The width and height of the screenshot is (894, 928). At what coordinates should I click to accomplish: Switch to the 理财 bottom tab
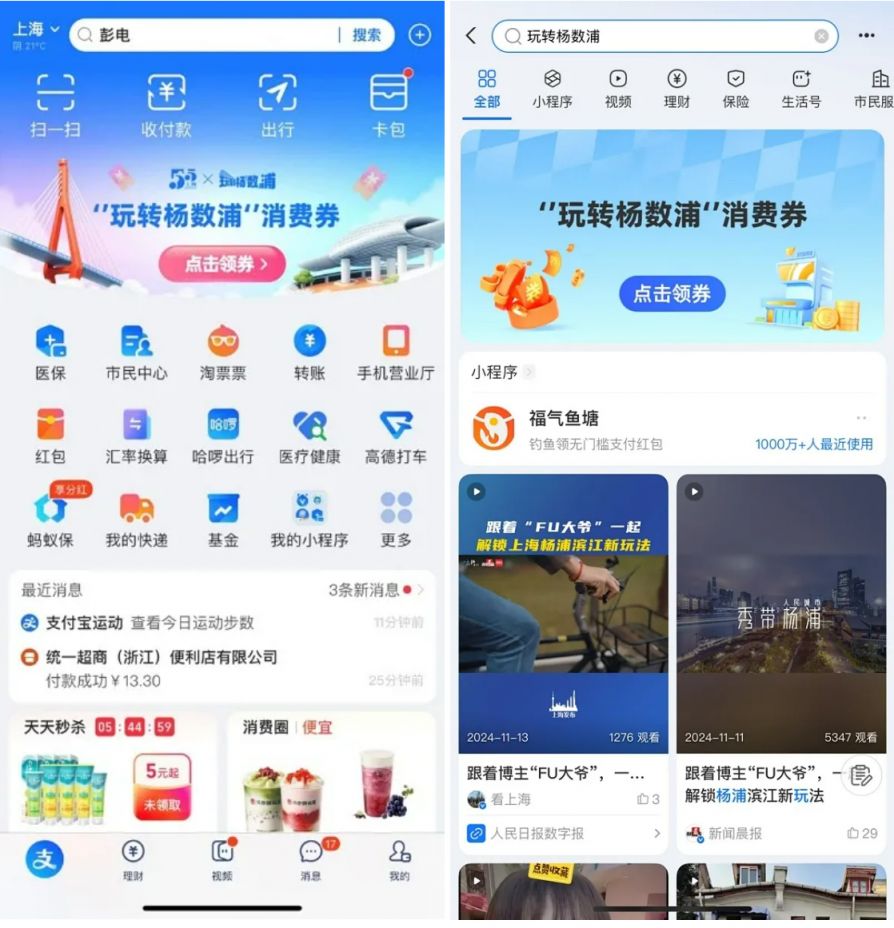tap(133, 859)
